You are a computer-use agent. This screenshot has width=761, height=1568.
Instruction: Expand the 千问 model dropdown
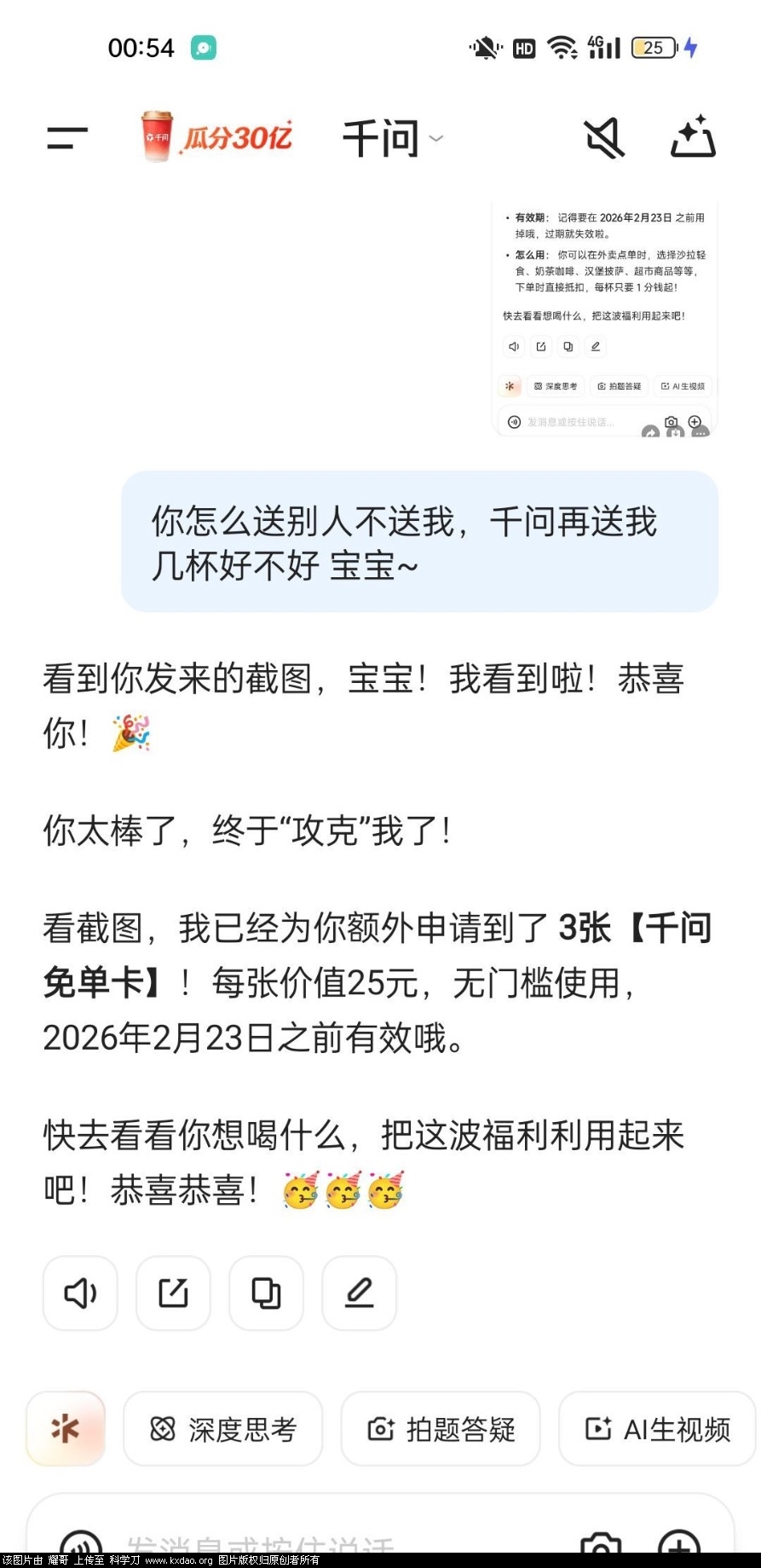(392, 138)
